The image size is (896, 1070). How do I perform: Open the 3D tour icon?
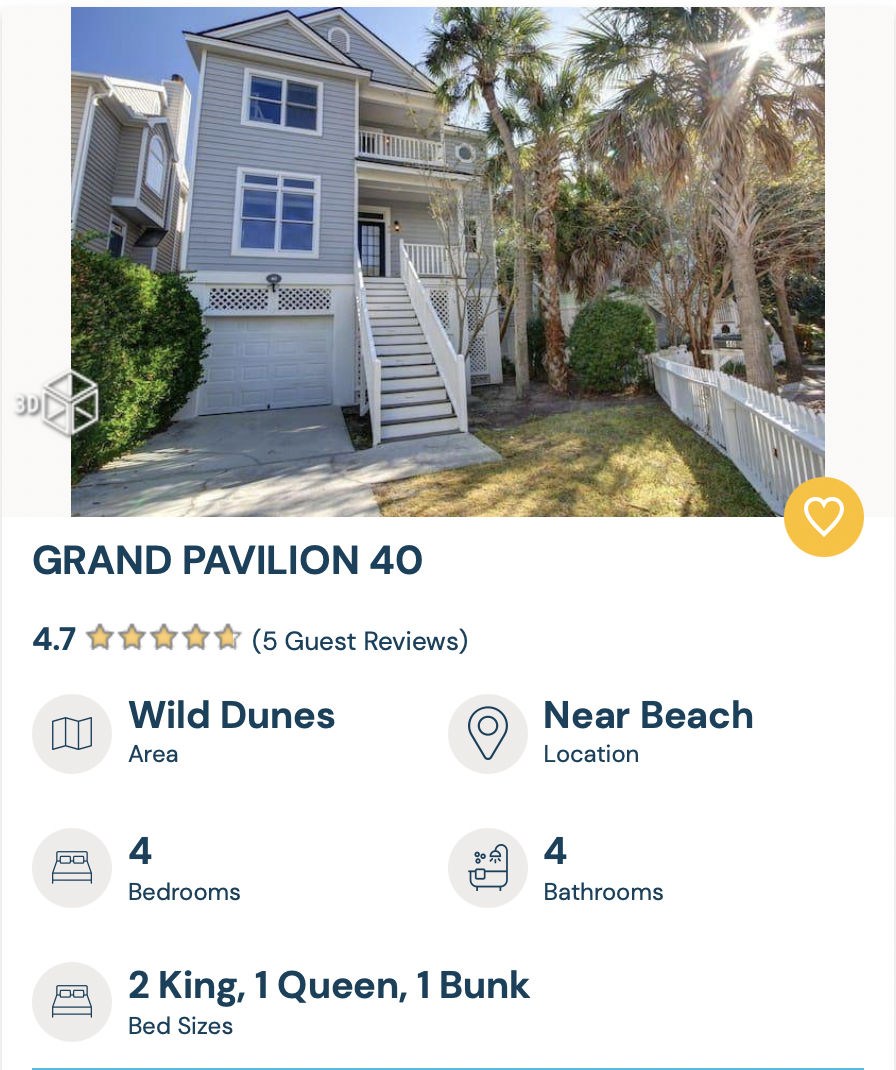[x=58, y=402]
